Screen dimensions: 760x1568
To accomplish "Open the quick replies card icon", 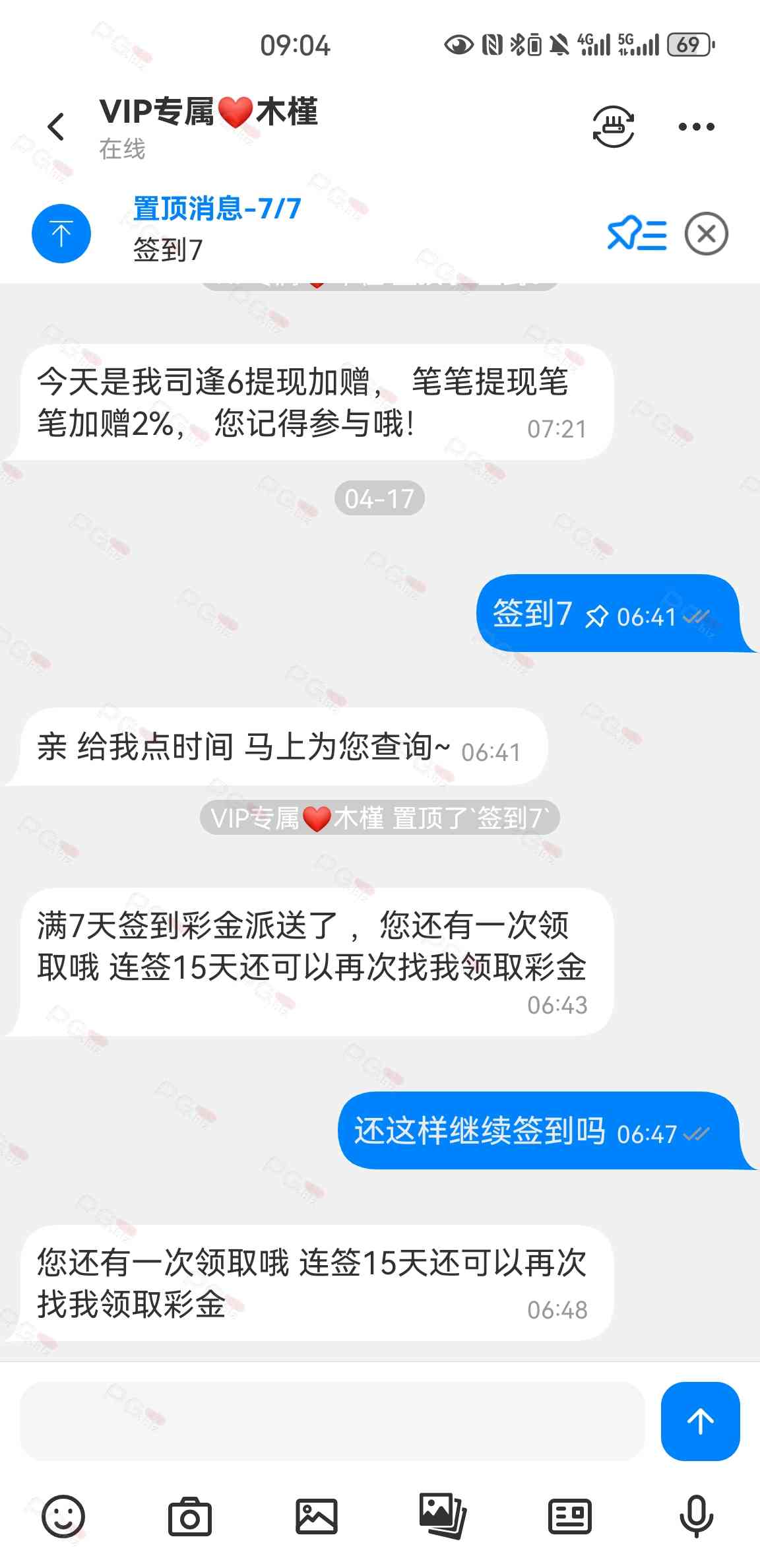I will click(x=569, y=1516).
